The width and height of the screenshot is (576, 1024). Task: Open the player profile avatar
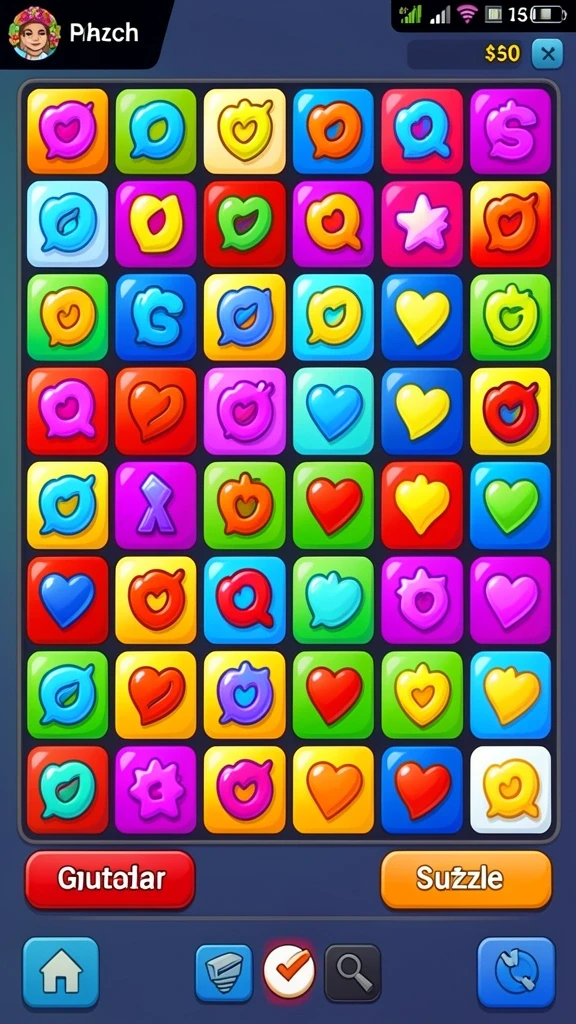tap(34, 33)
